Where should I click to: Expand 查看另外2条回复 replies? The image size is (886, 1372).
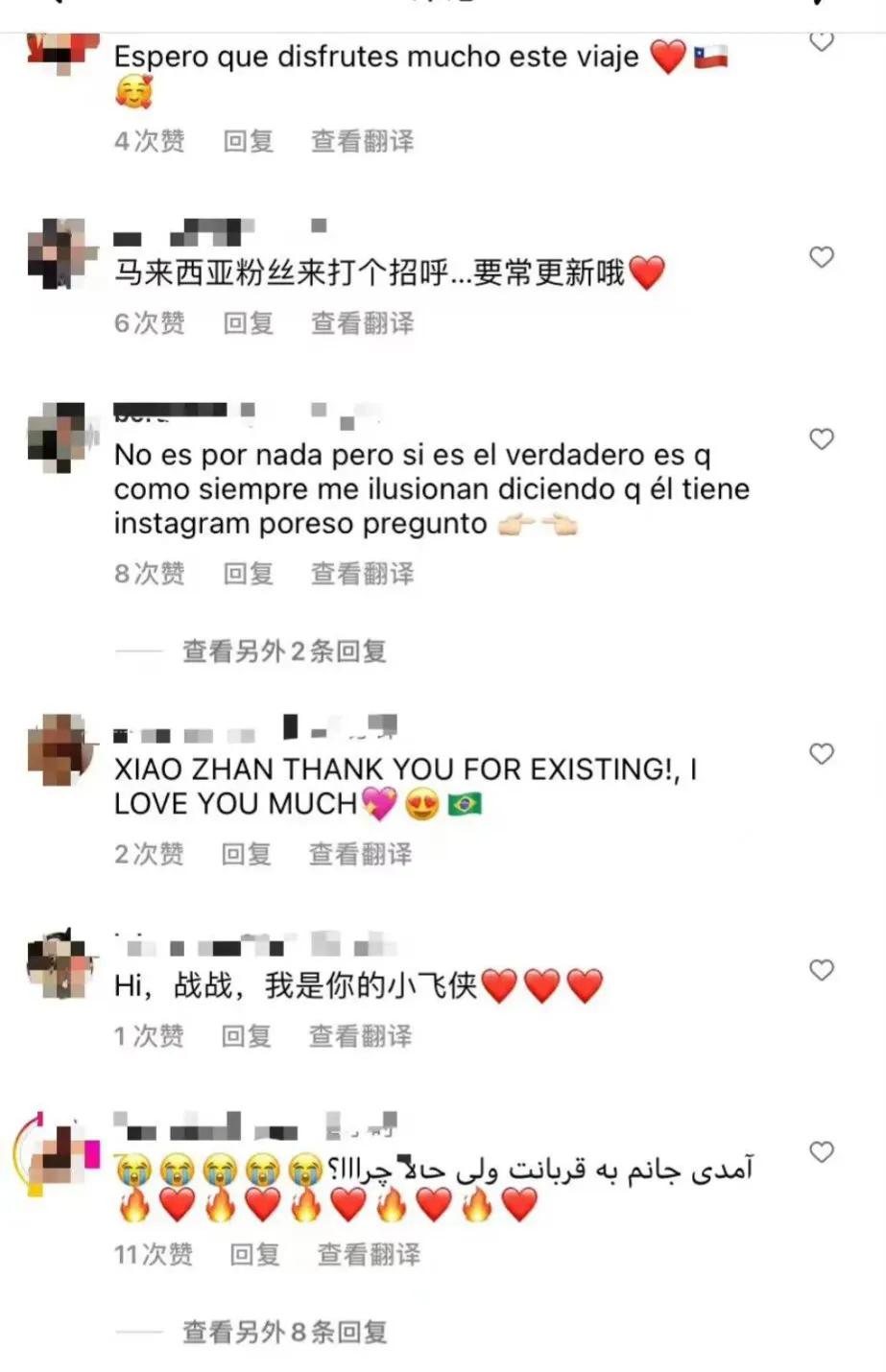[284, 651]
